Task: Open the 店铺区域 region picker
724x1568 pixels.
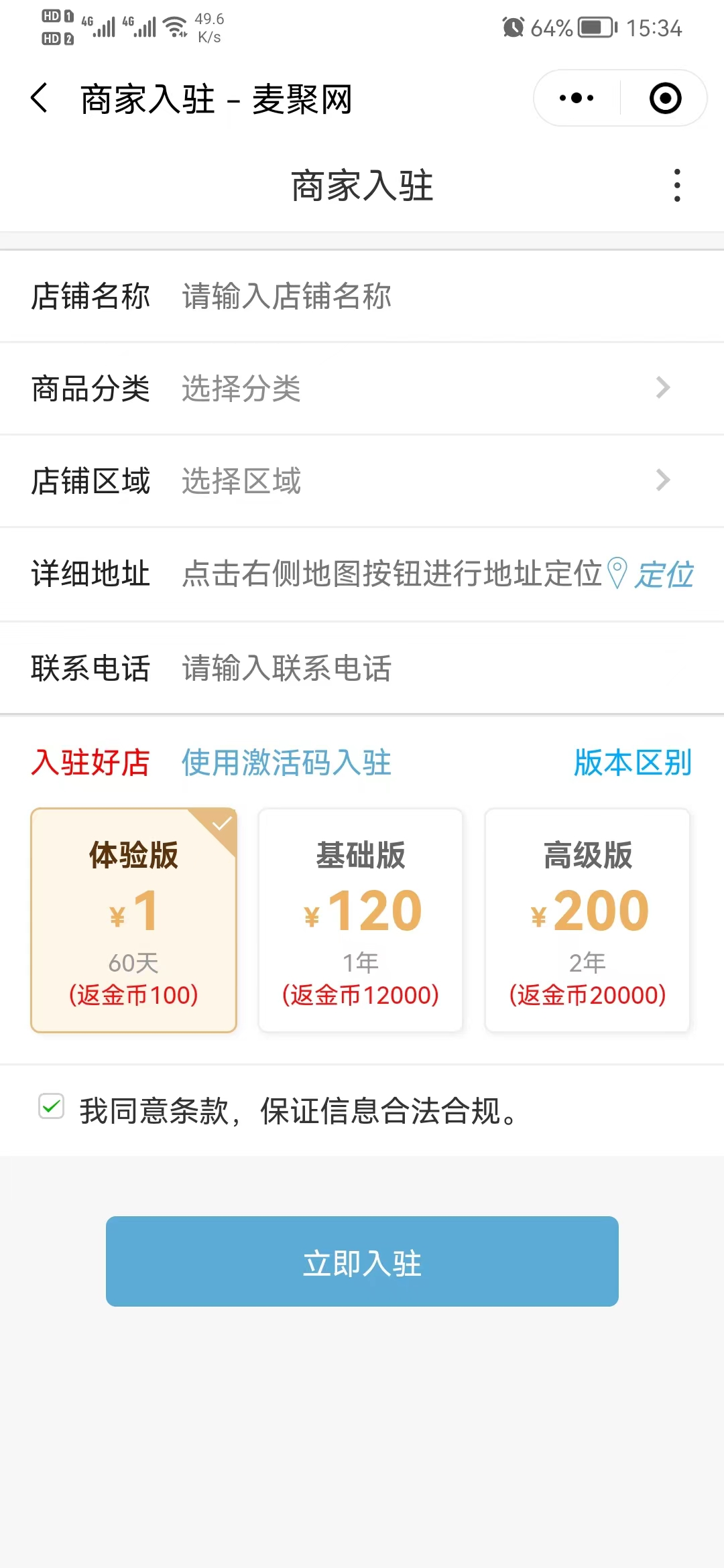Action: tap(422, 480)
